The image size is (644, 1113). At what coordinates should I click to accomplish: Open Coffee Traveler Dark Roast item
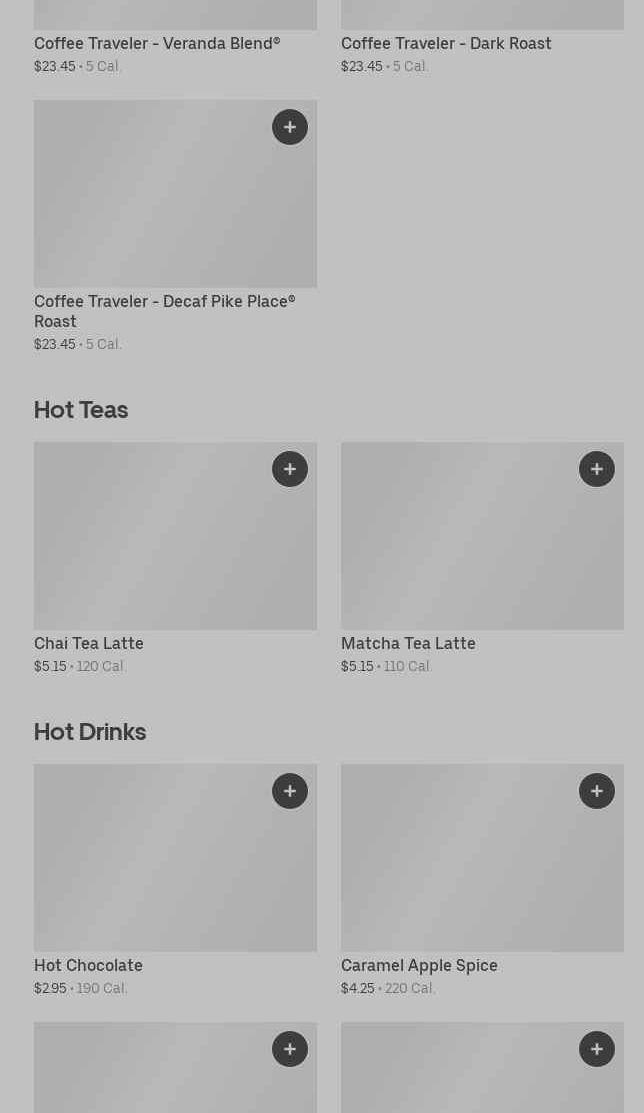coord(446,44)
